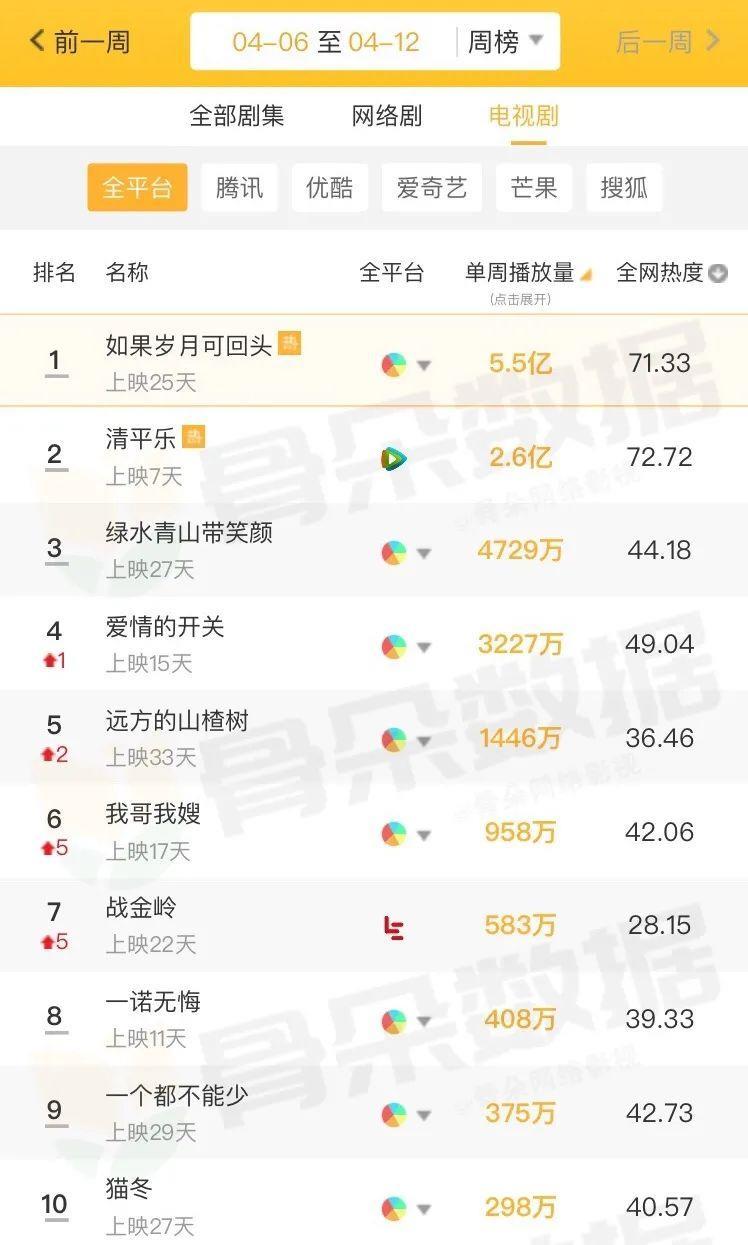View the 战金岭 drama entry

pos(141,908)
